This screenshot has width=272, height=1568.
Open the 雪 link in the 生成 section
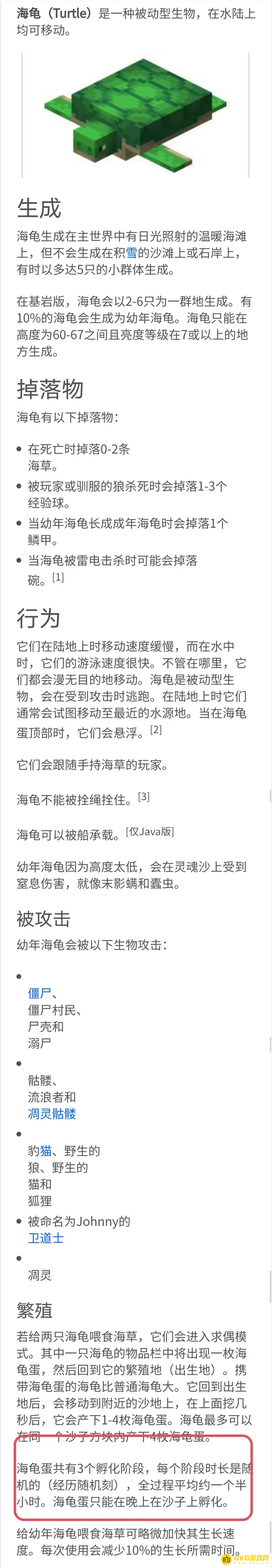click(132, 253)
